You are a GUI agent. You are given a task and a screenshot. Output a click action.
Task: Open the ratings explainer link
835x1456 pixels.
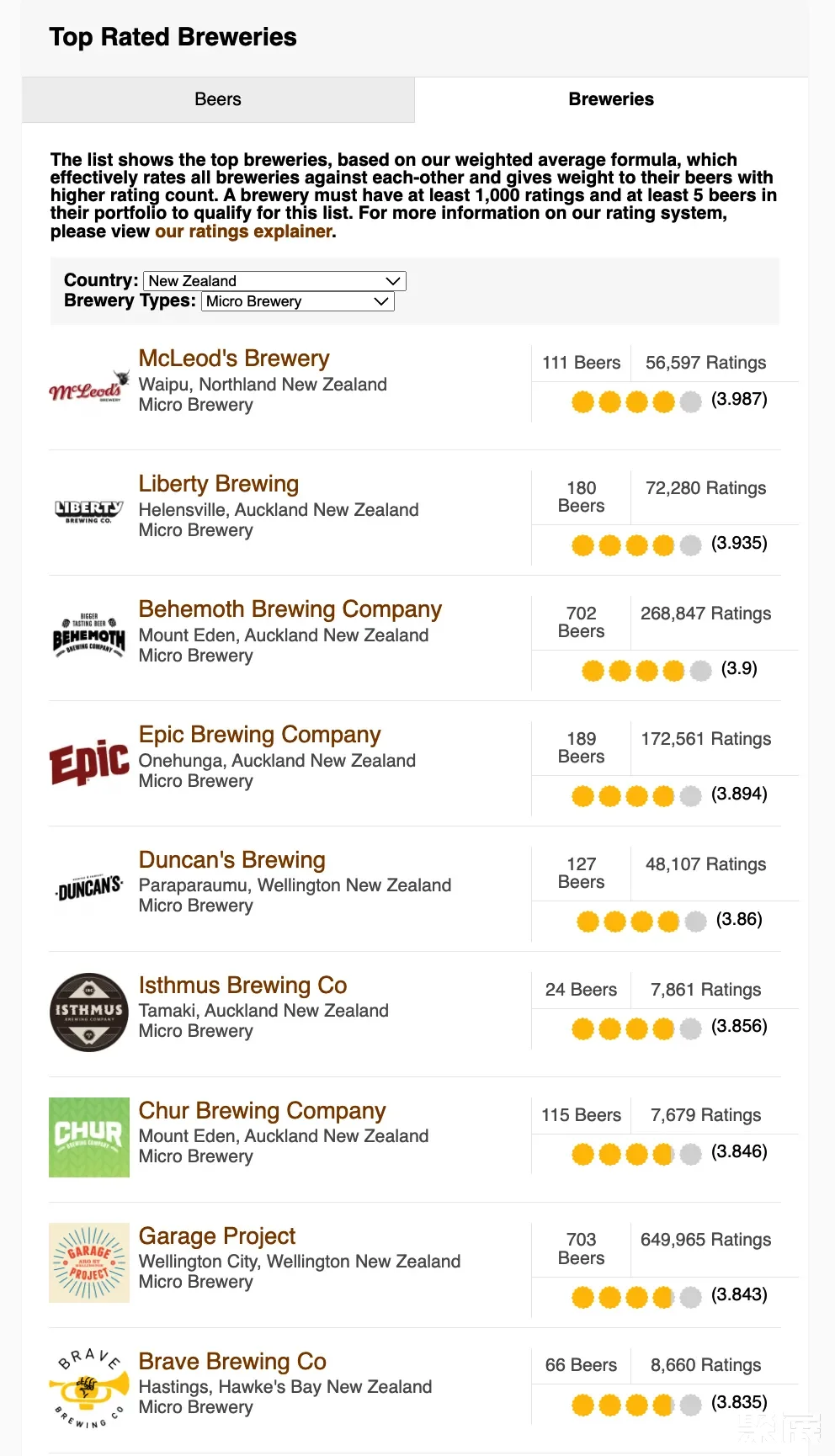243,231
